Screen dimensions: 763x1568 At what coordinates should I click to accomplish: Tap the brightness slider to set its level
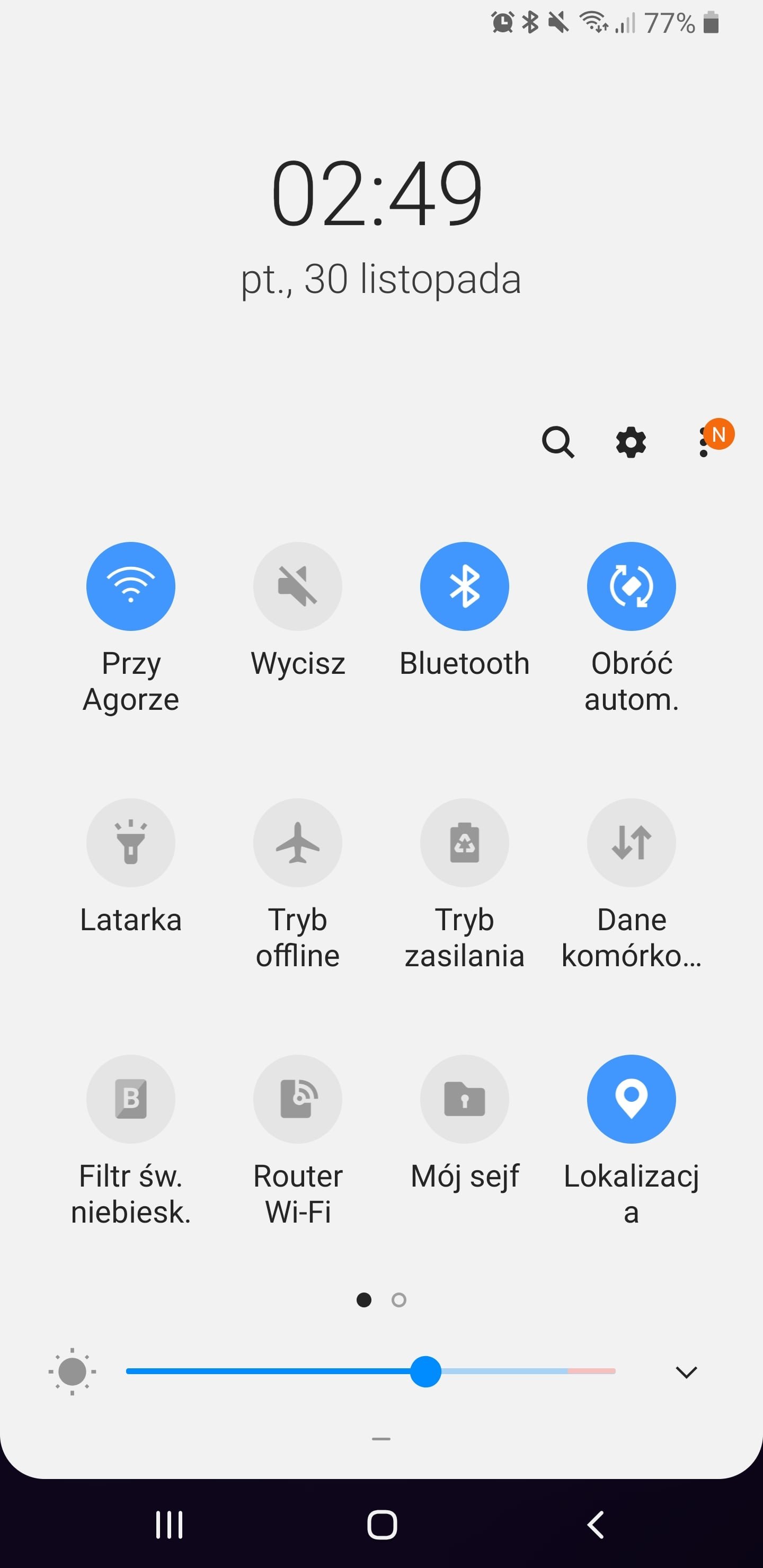pos(371,1371)
